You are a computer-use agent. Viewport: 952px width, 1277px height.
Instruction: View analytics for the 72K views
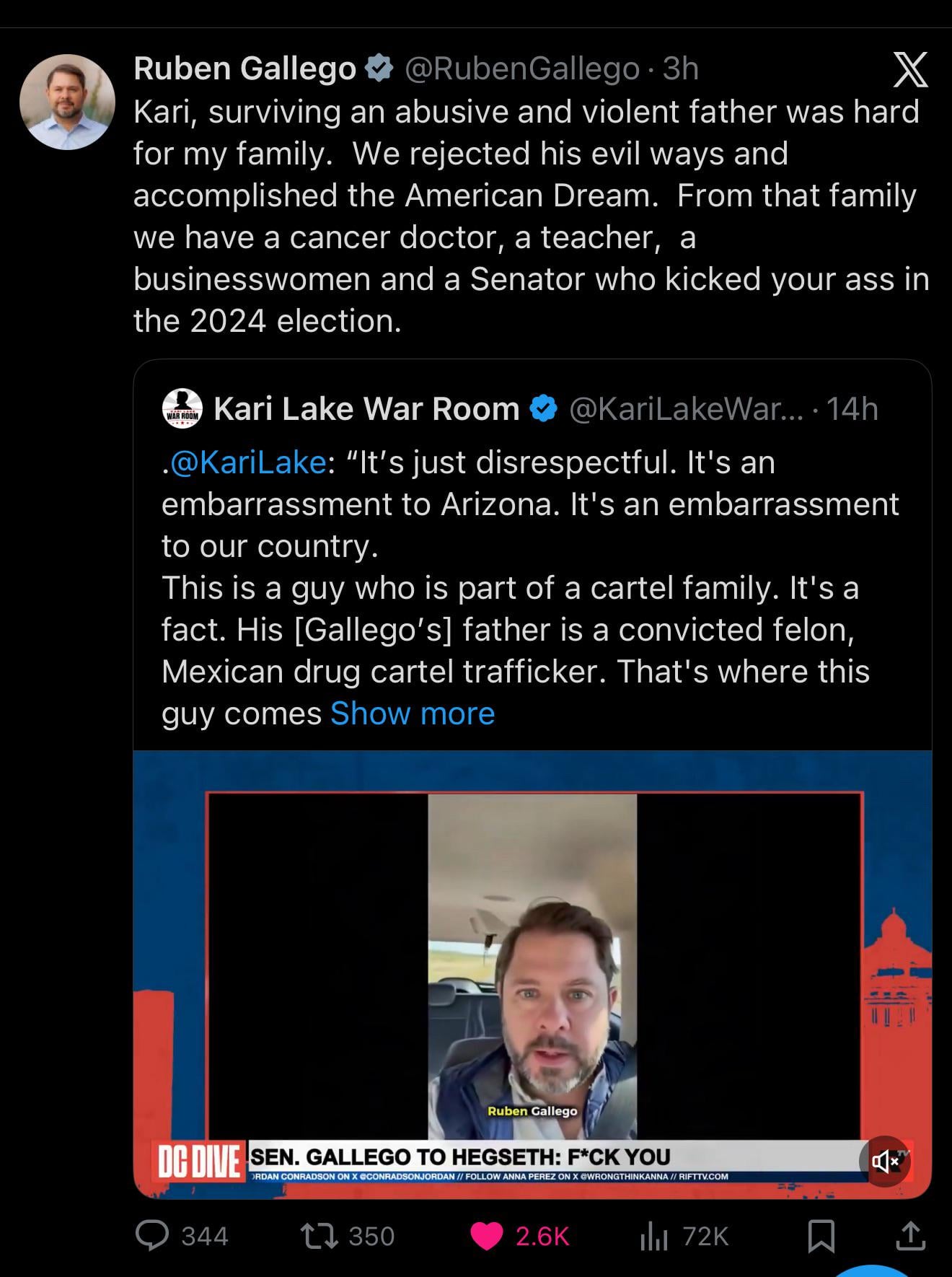[653, 1236]
